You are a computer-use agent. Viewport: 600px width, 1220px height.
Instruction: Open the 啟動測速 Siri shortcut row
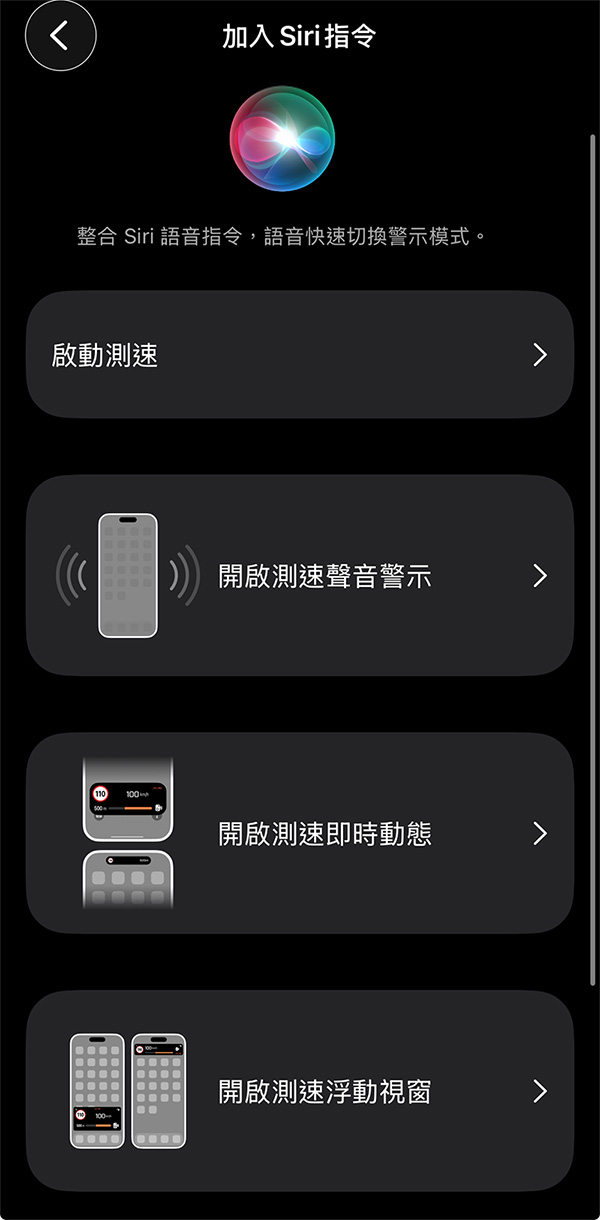tap(300, 355)
